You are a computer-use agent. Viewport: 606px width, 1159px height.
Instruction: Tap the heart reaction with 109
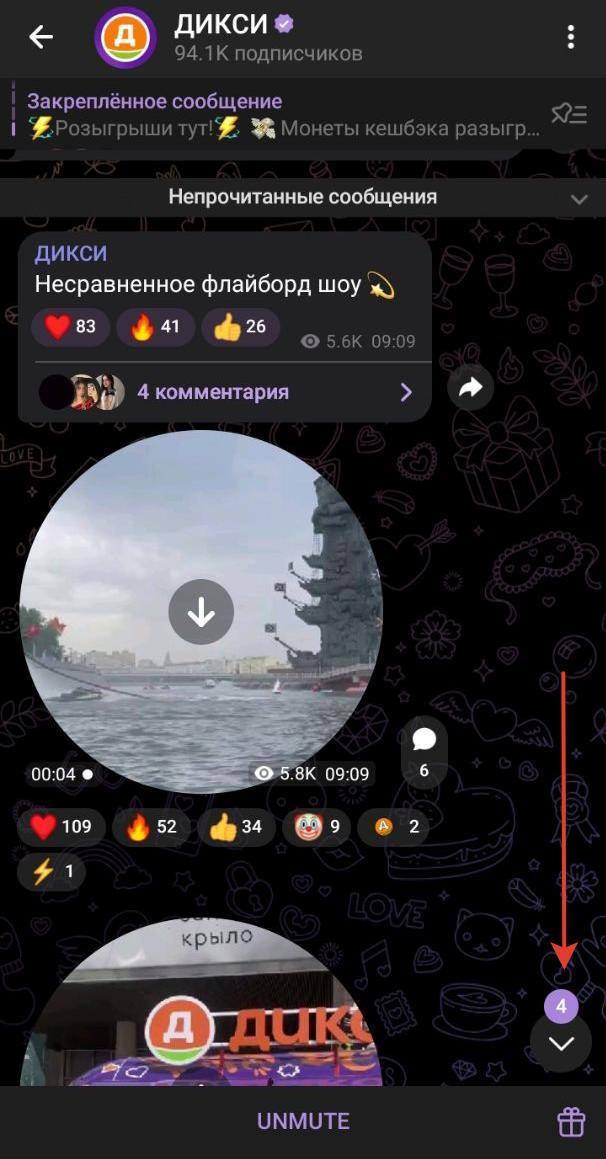(61, 826)
